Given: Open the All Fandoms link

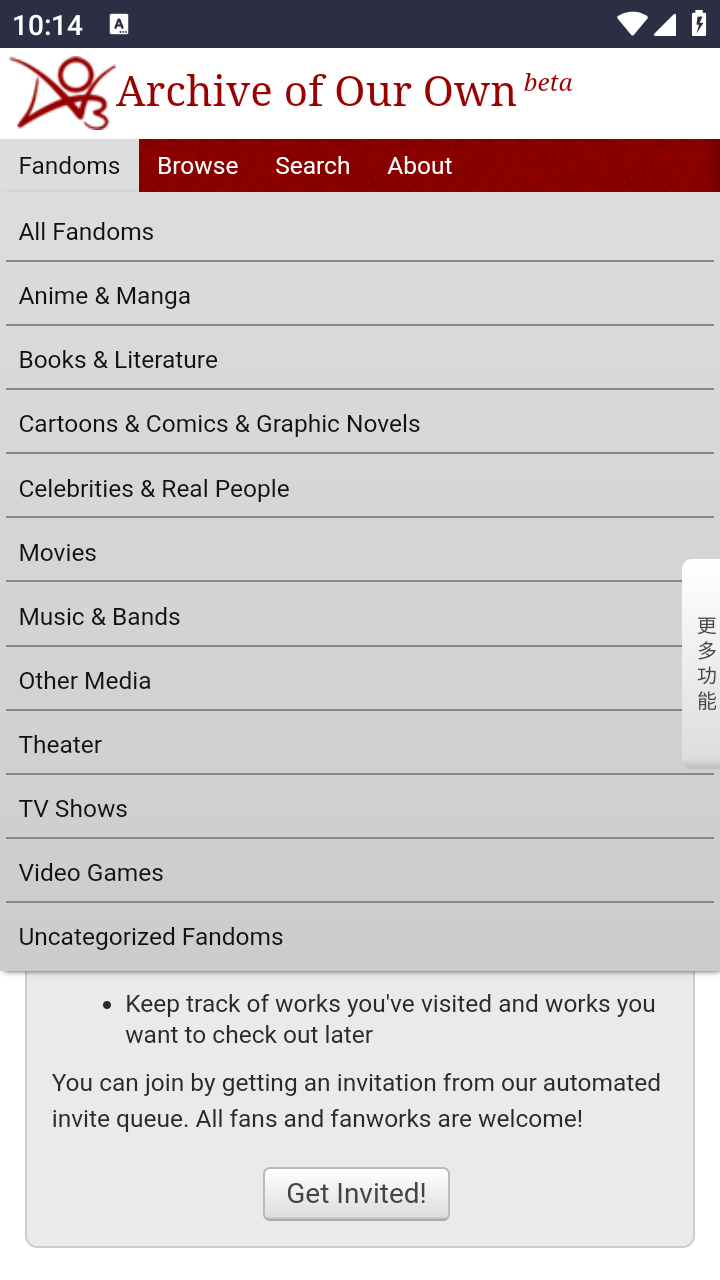Looking at the screenshot, I should (86, 231).
